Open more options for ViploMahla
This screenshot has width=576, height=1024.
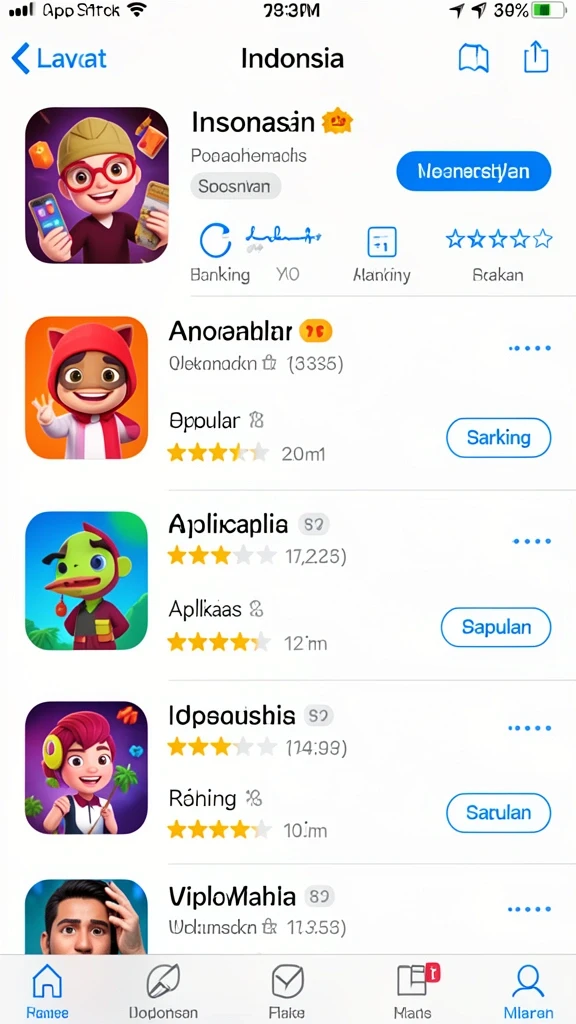coord(530,909)
